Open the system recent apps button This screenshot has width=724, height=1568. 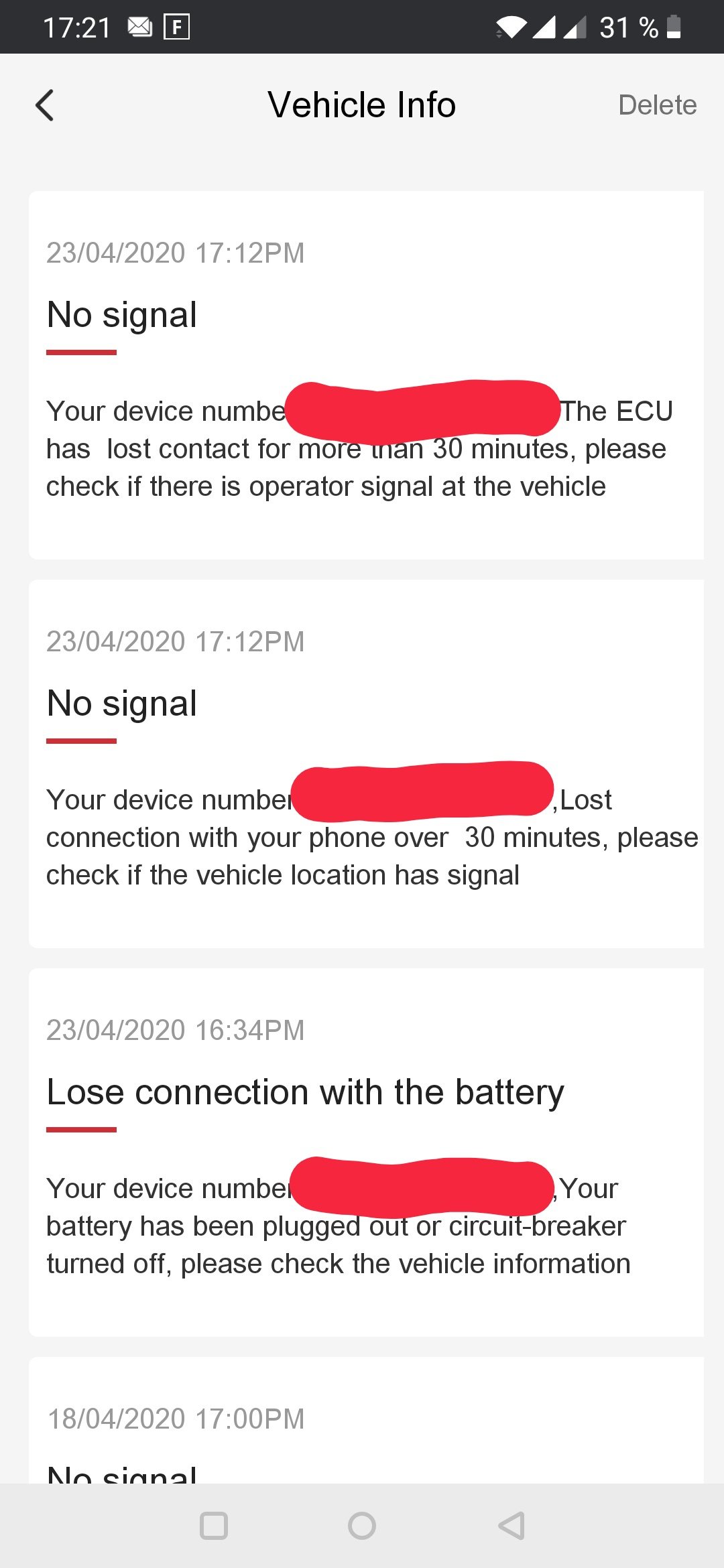(214, 1526)
